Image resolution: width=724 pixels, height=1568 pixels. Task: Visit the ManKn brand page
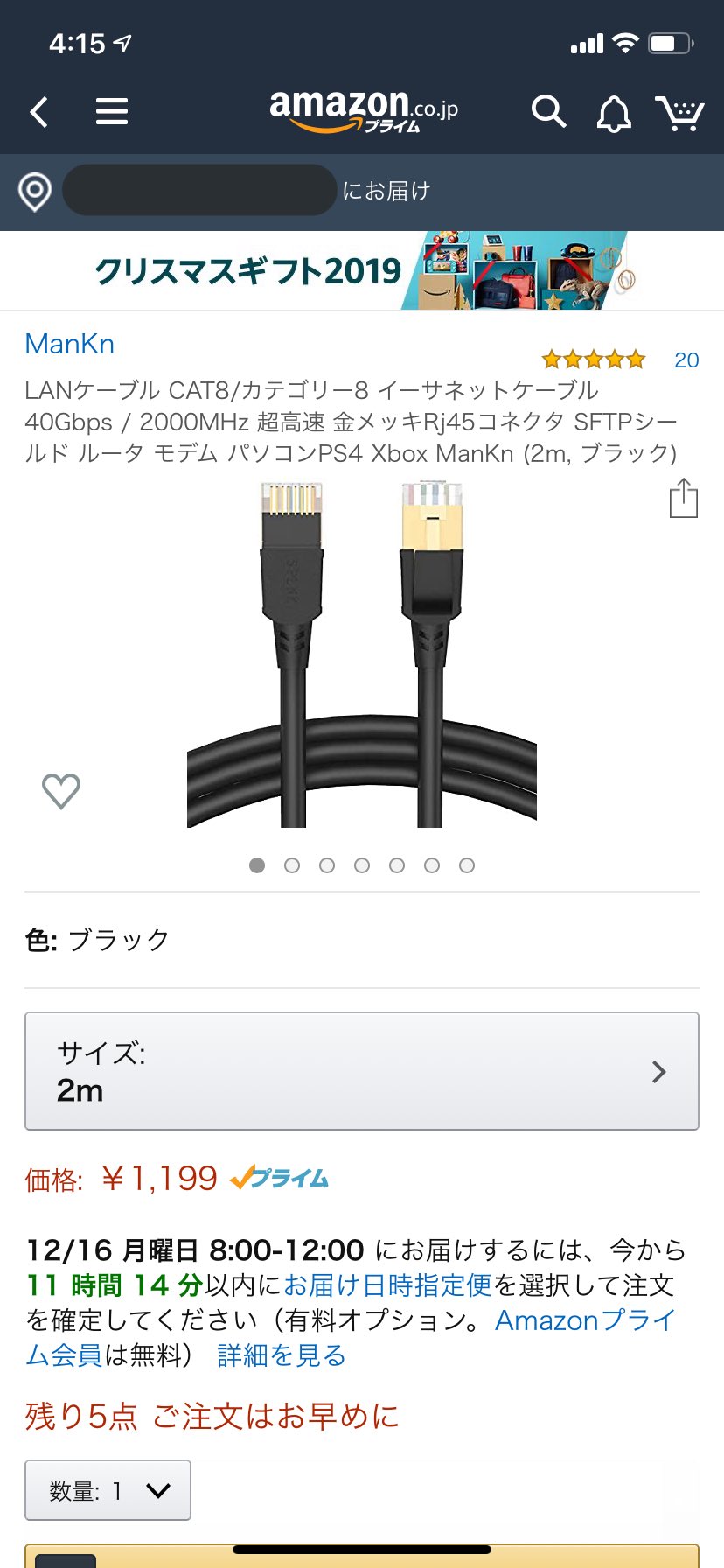[x=70, y=345]
